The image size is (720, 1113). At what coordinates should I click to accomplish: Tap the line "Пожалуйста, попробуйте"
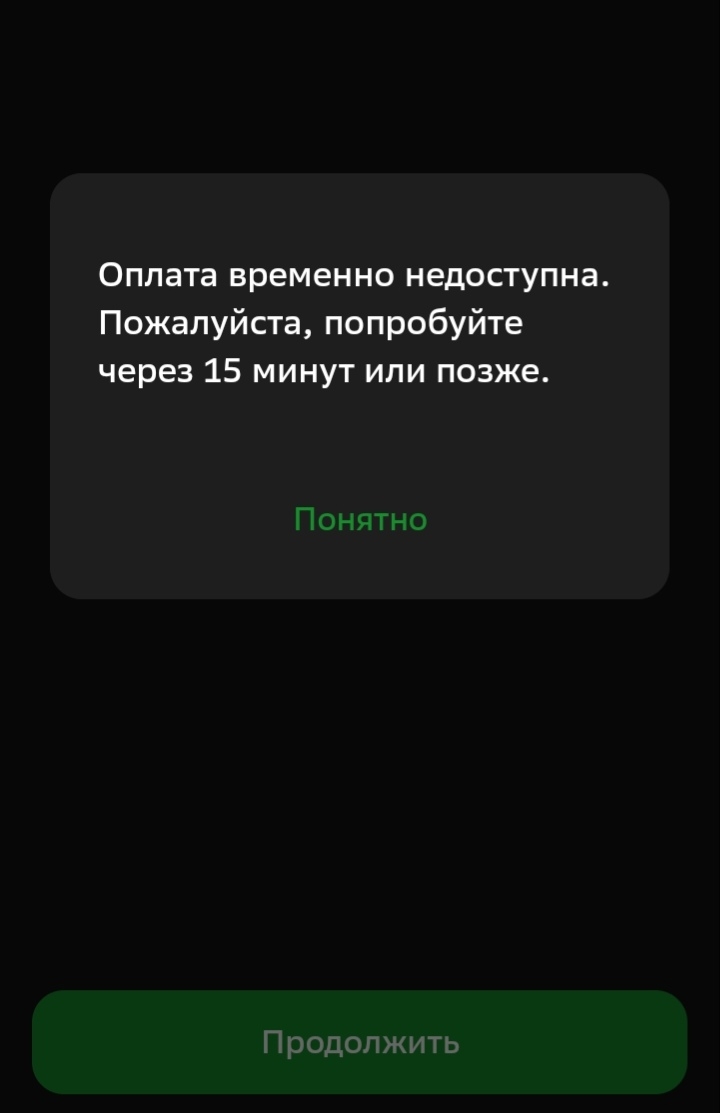311,321
